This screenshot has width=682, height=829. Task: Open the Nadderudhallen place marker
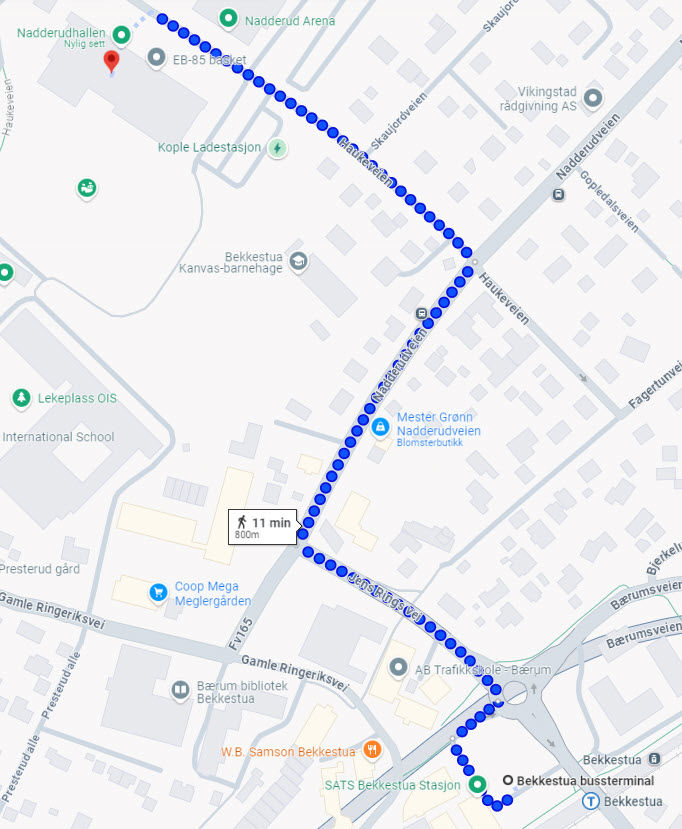click(x=121, y=36)
